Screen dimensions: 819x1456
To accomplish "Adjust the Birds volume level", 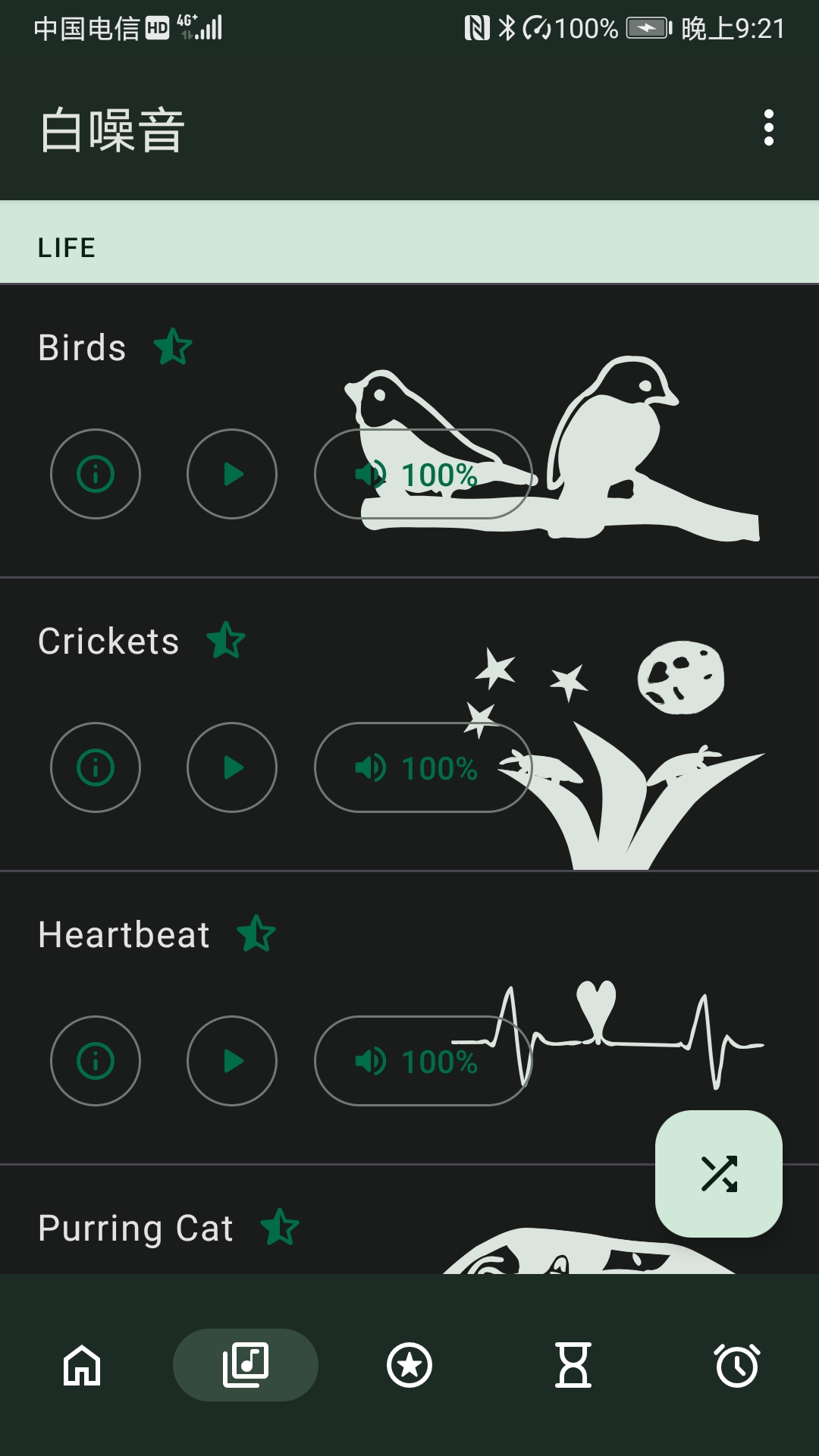I will click(423, 474).
